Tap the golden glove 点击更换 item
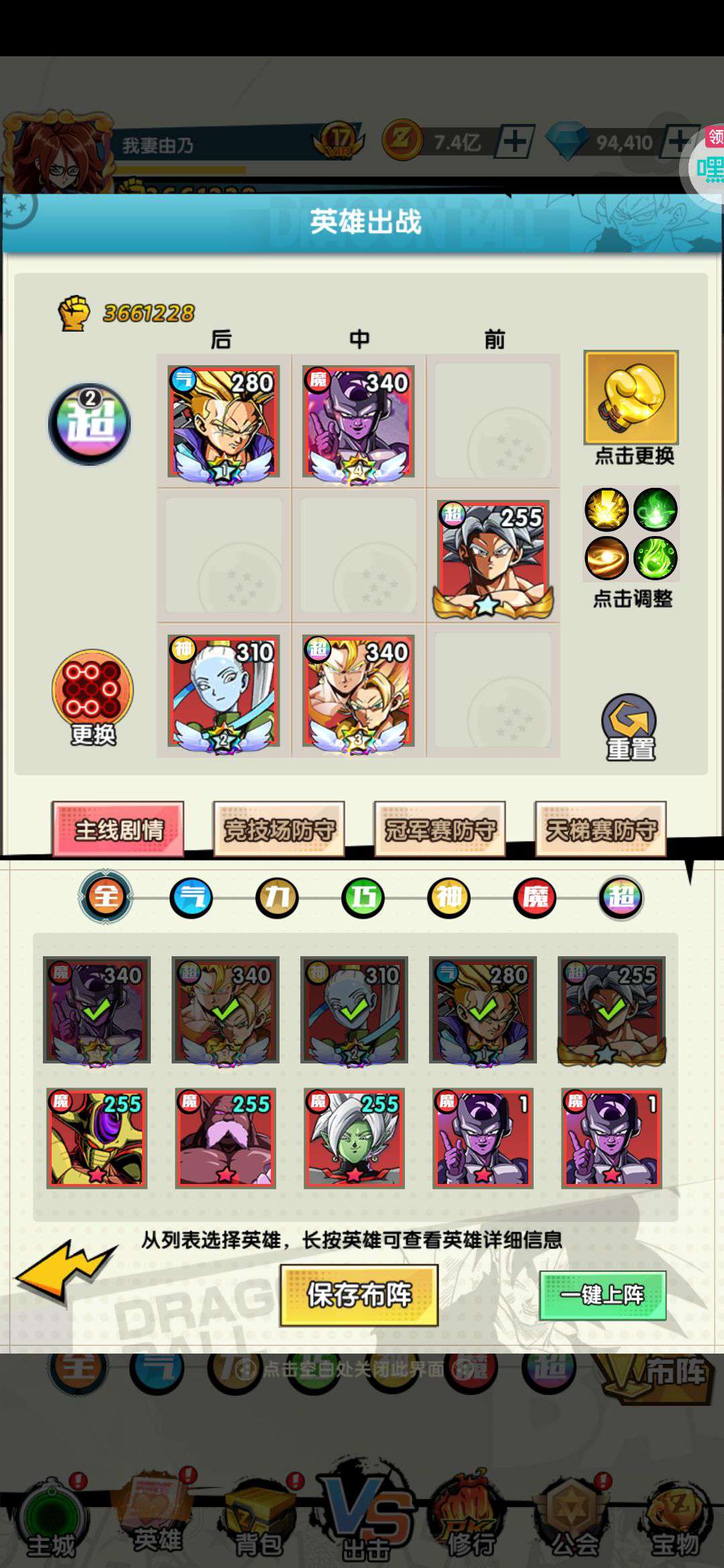The width and height of the screenshot is (724, 1568). (631, 398)
